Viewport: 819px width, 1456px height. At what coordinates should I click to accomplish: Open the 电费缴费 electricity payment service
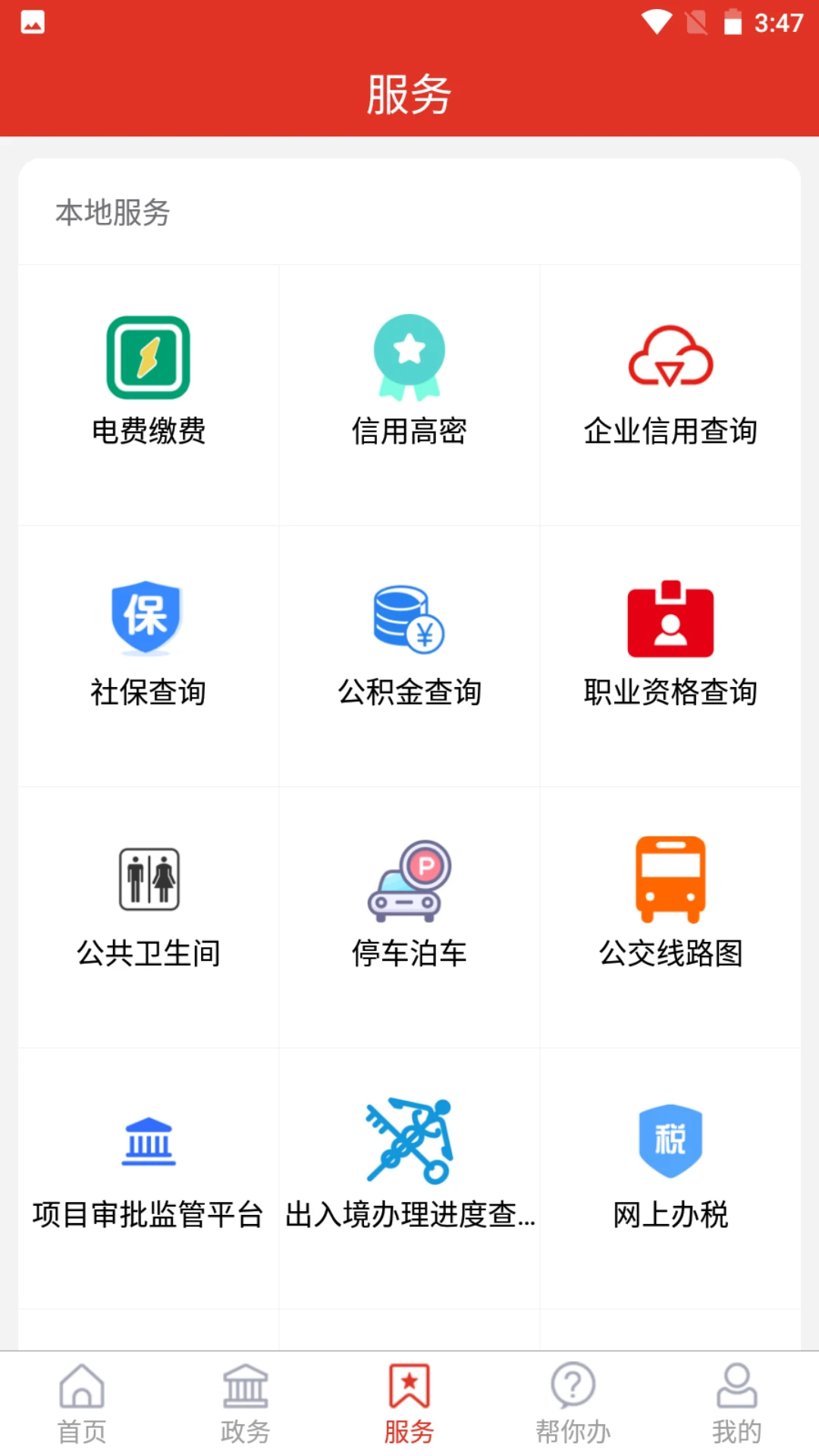click(x=149, y=379)
